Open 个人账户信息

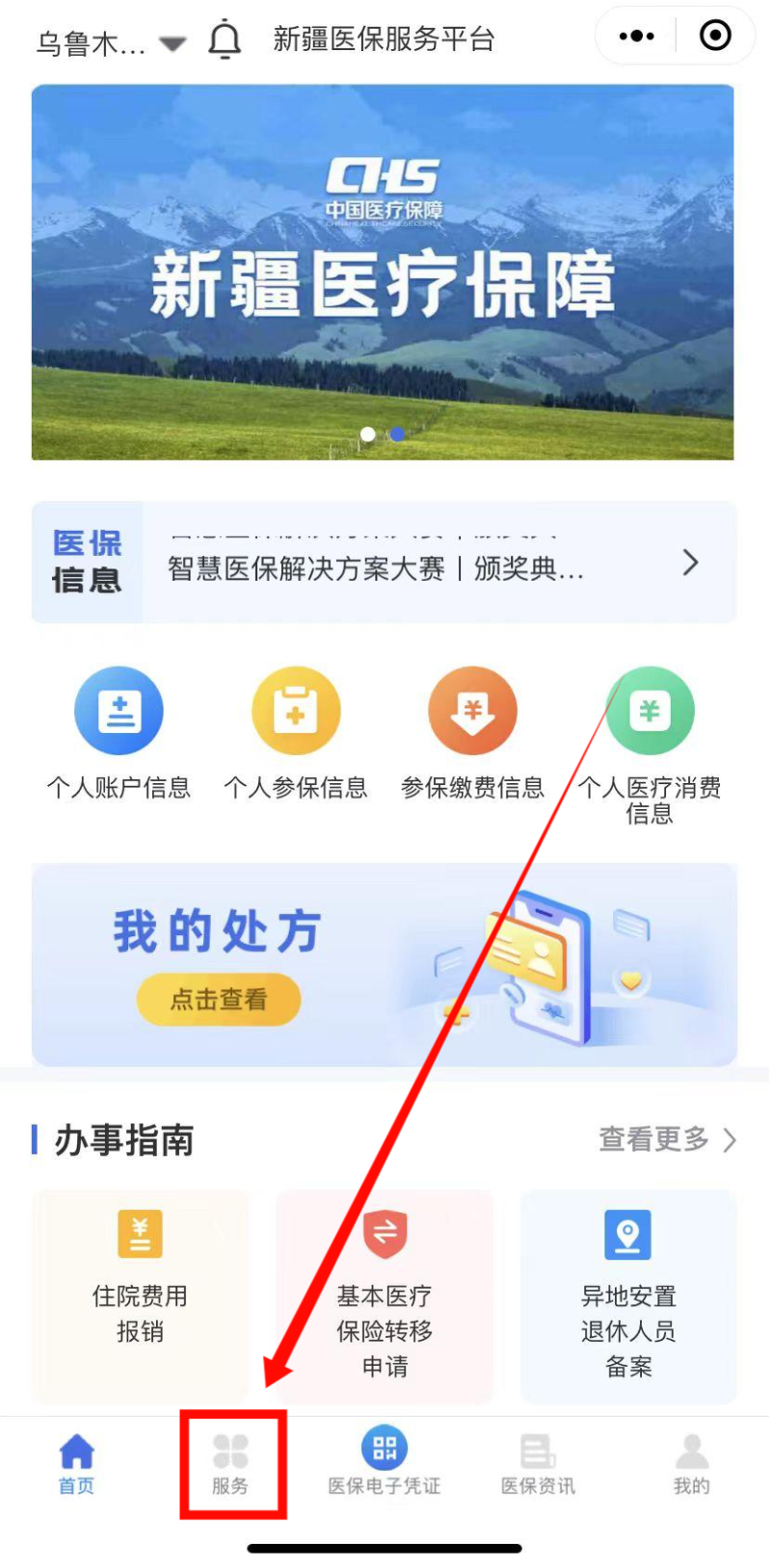[120, 734]
